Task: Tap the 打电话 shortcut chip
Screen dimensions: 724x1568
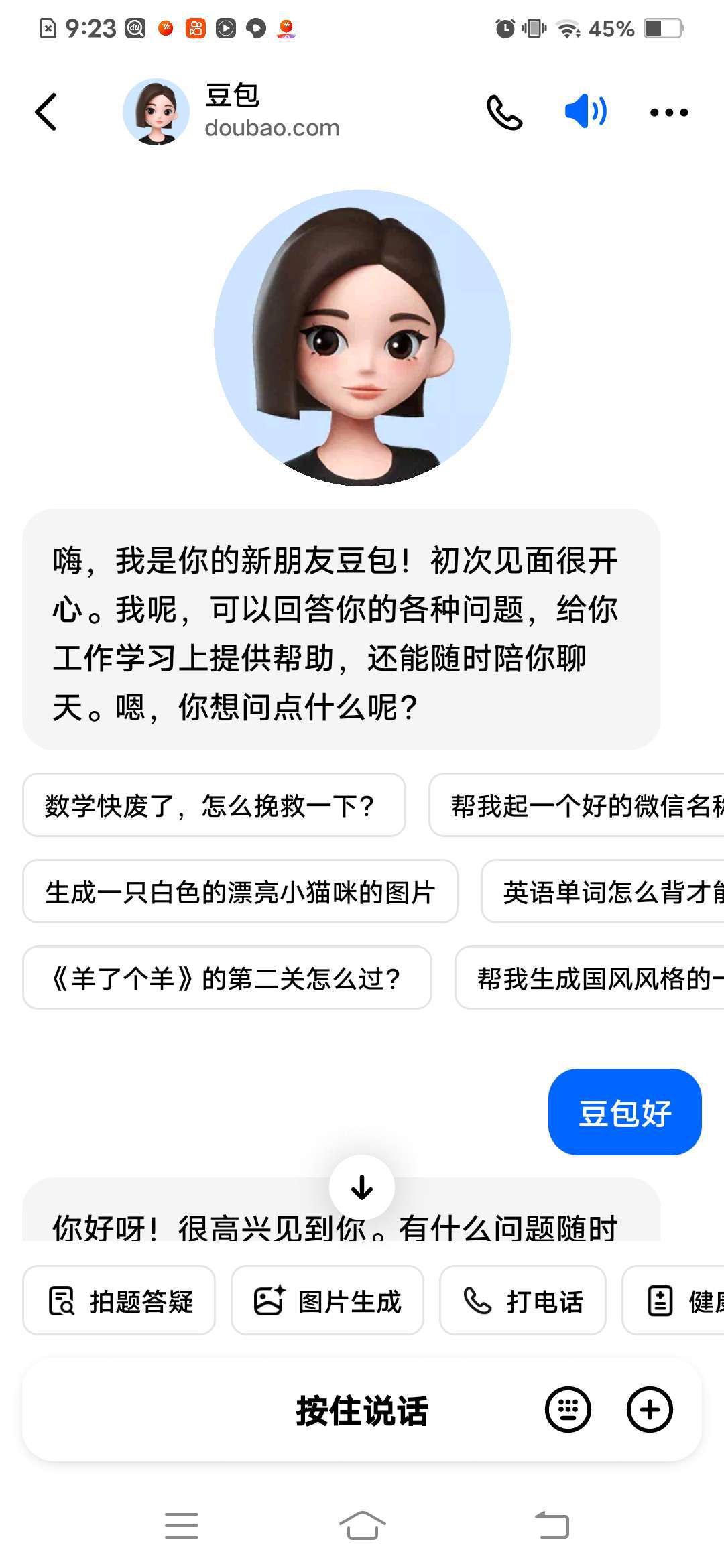Action: [523, 1301]
